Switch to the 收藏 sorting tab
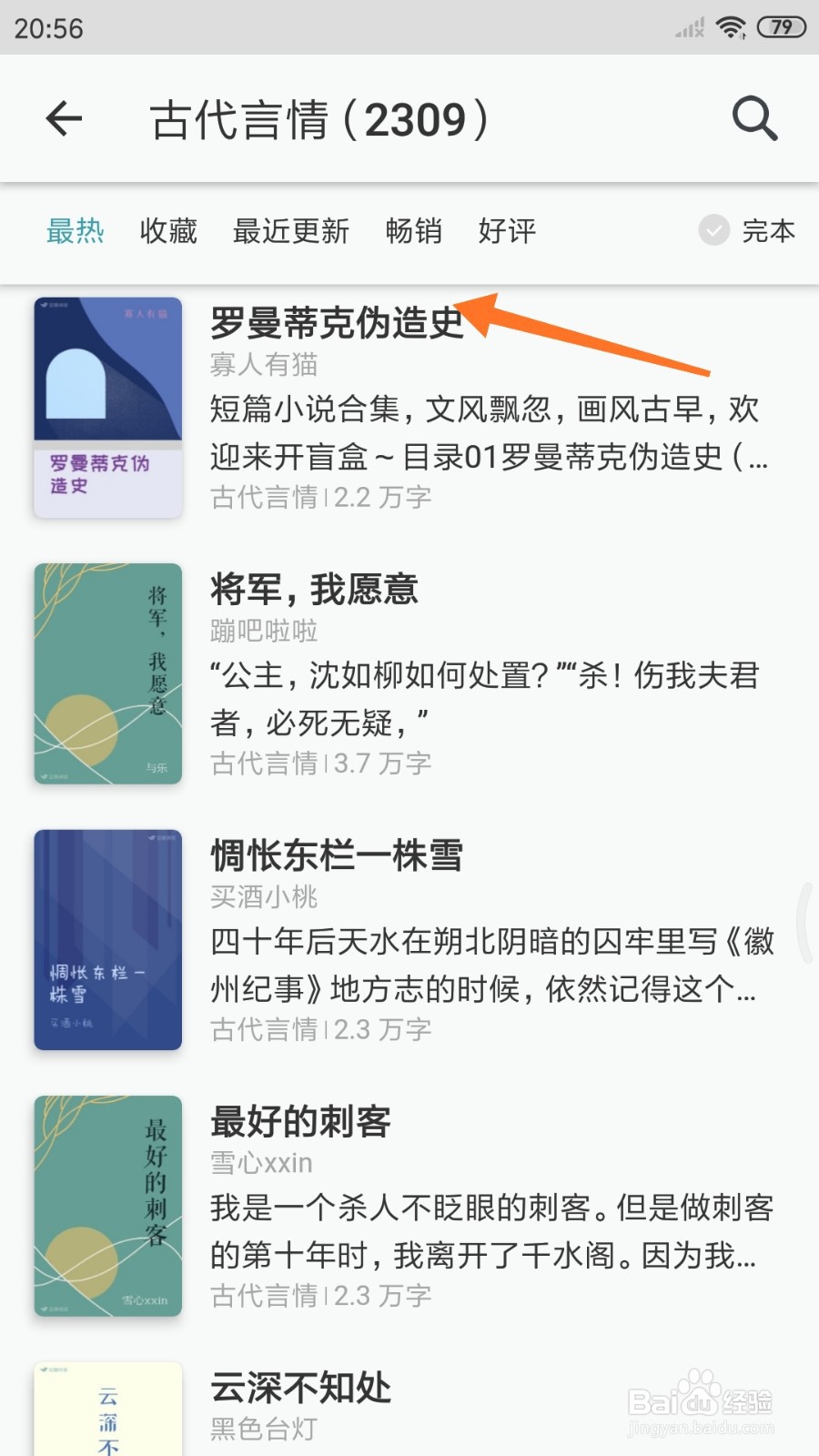The image size is (819, 1456). (168, 231)
